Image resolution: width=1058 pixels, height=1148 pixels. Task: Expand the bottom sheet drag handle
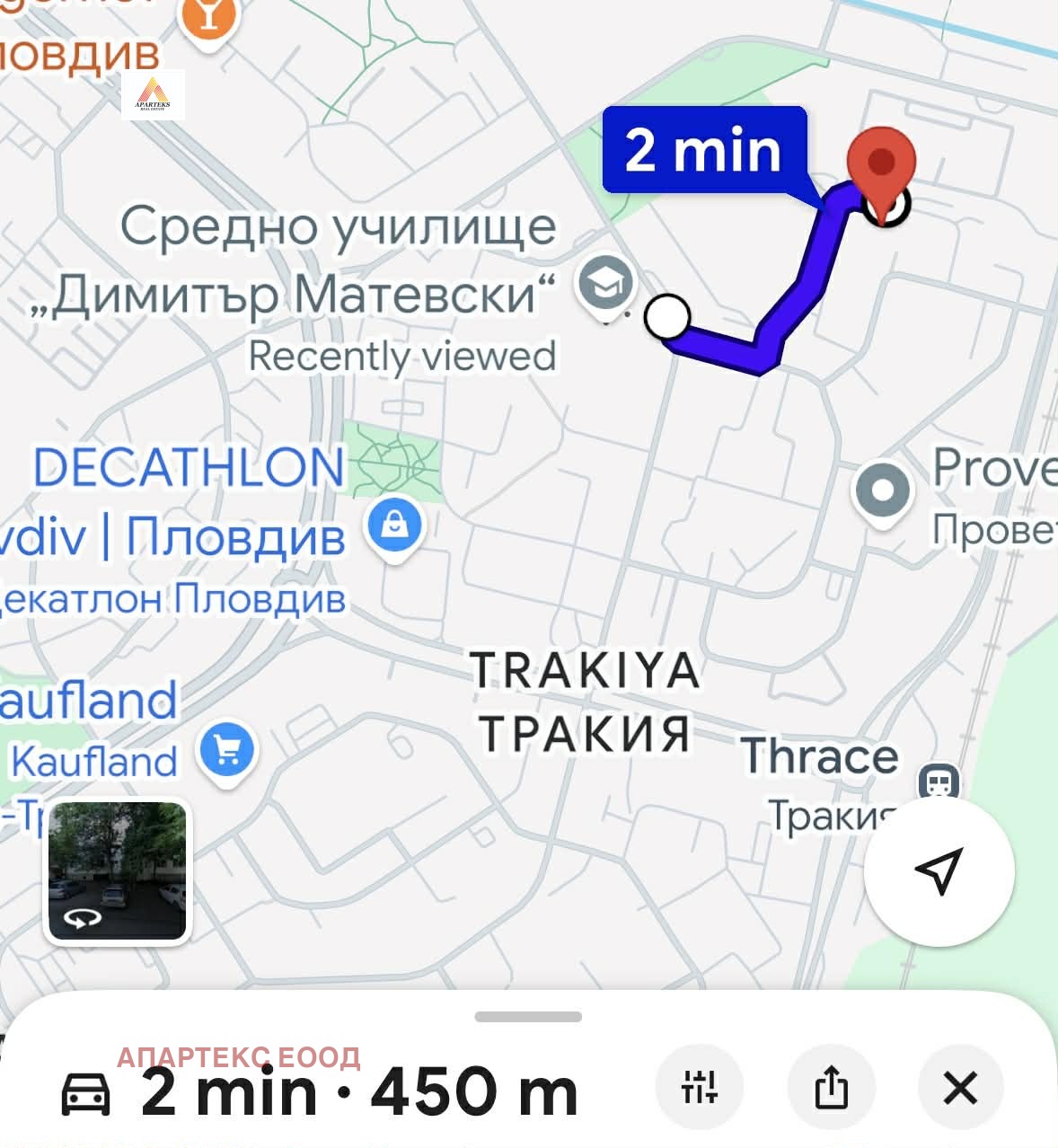[x=528, y=1015]
